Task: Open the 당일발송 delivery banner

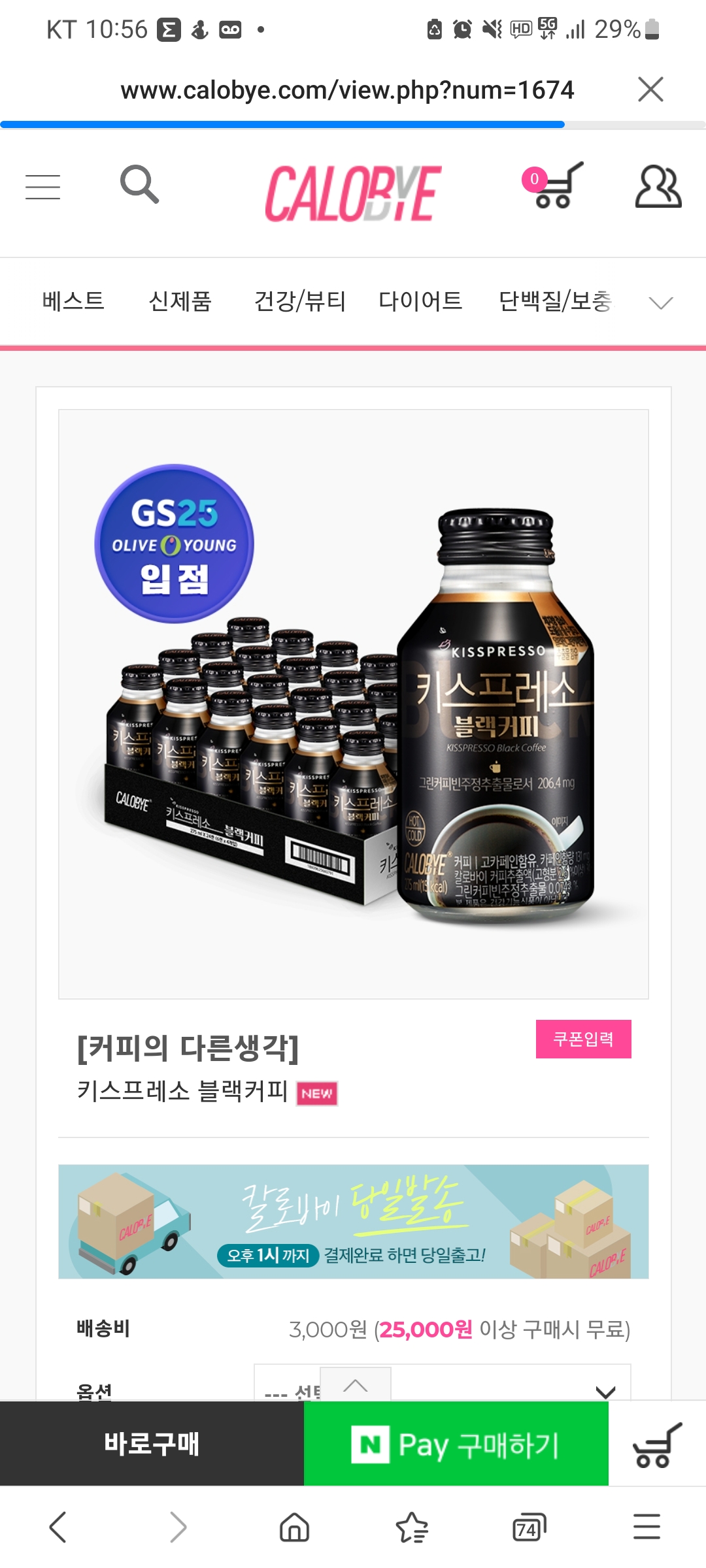Action: 354,1222
